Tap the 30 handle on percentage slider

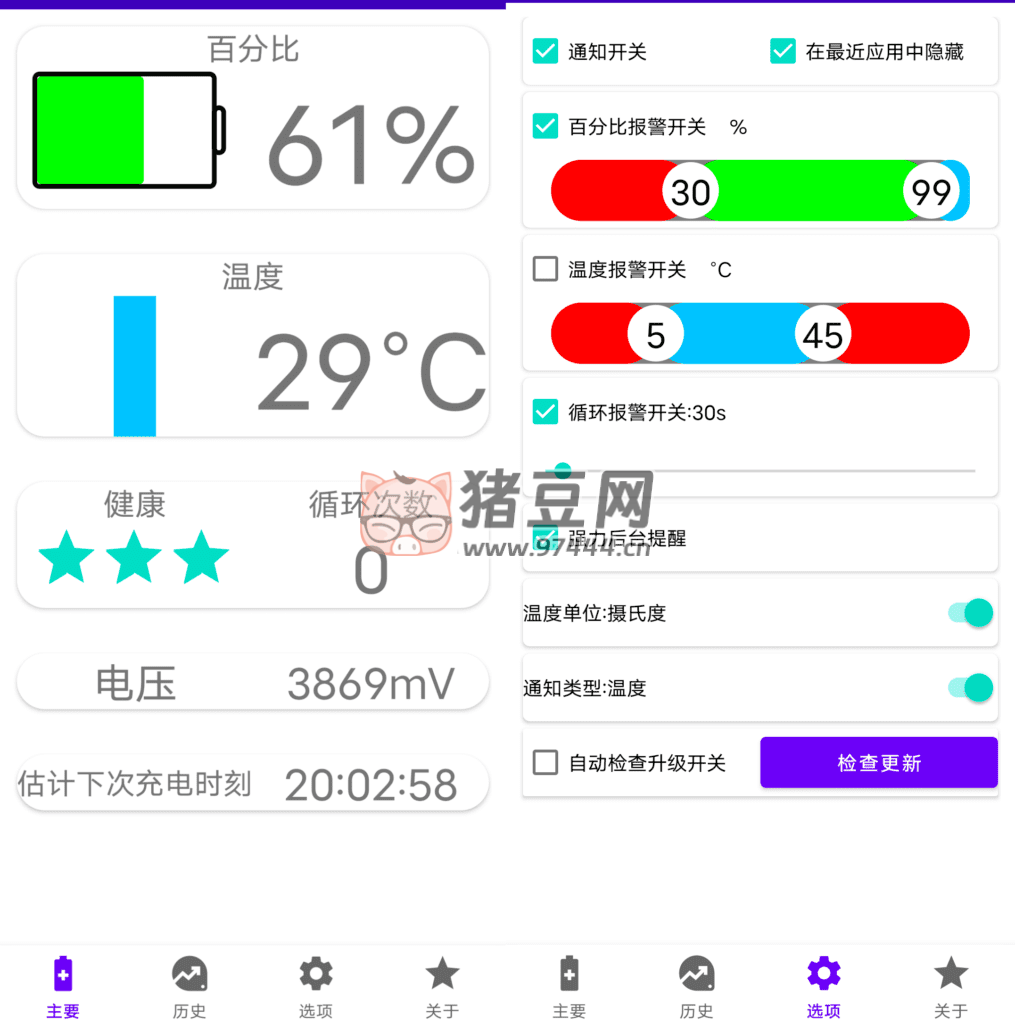690,191
